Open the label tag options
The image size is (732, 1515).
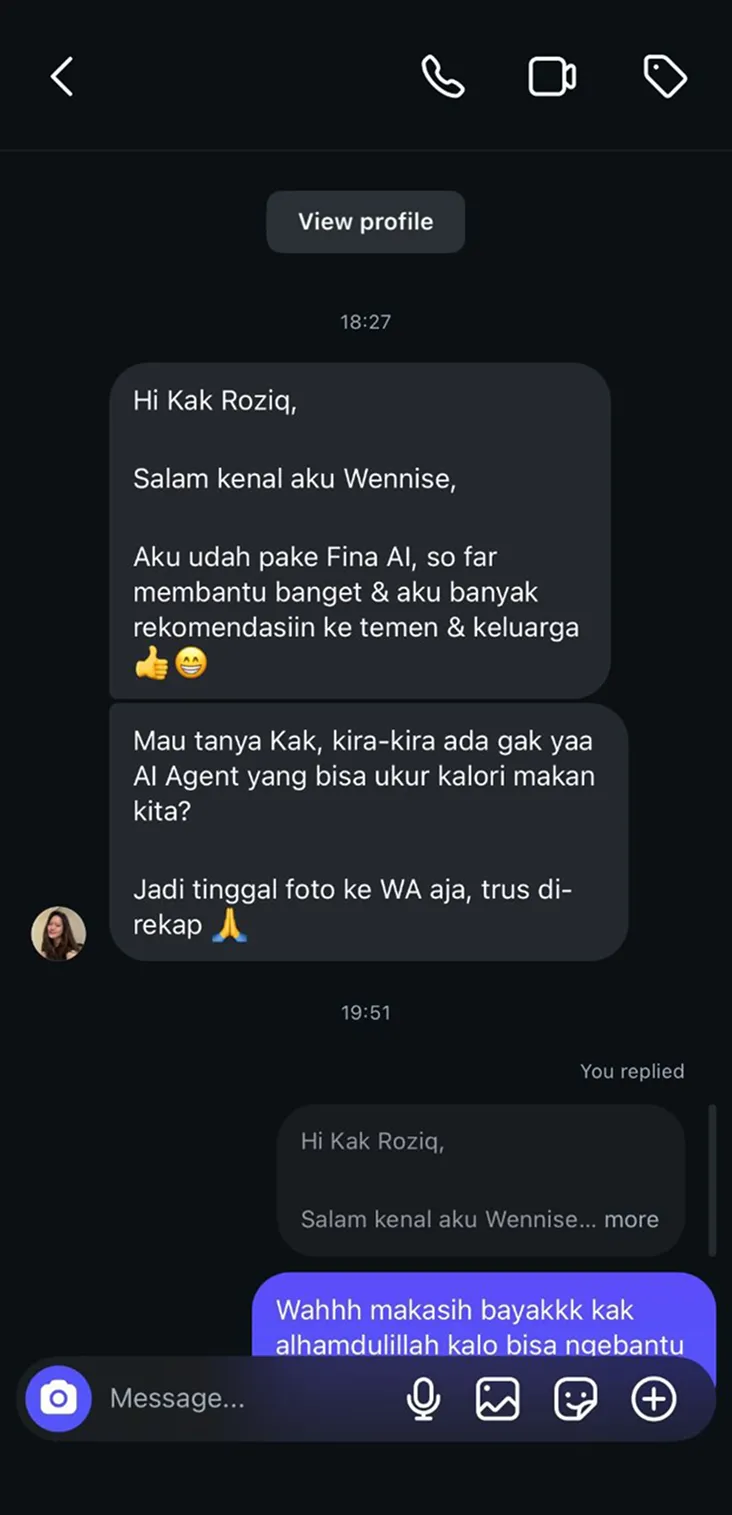[664, 77]
